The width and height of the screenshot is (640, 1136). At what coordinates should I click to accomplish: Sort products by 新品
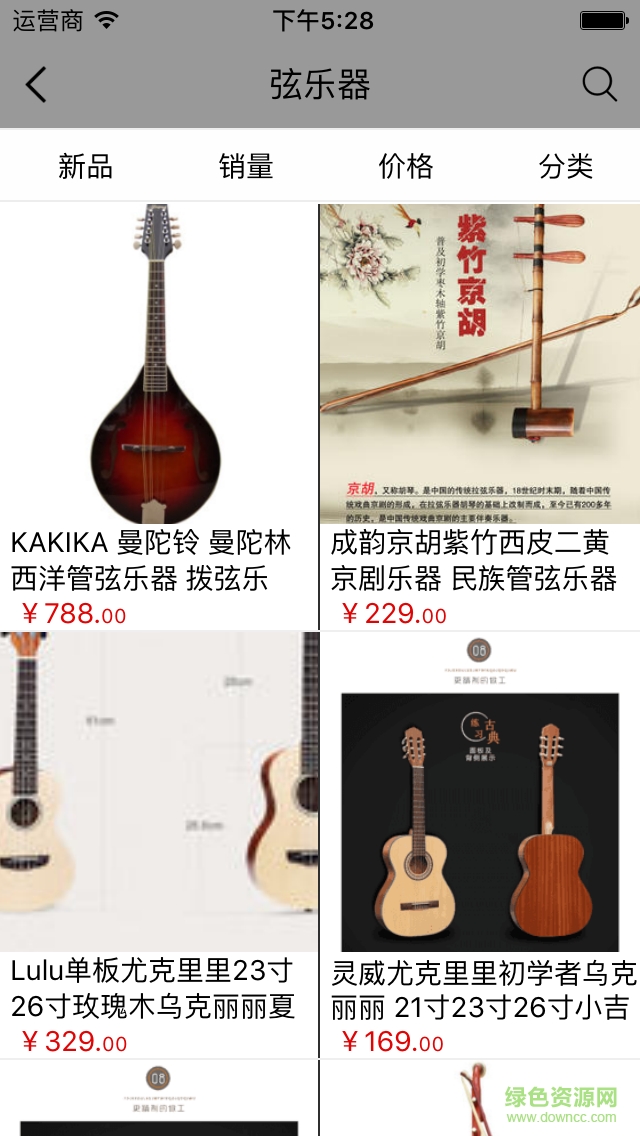[85, 166]
